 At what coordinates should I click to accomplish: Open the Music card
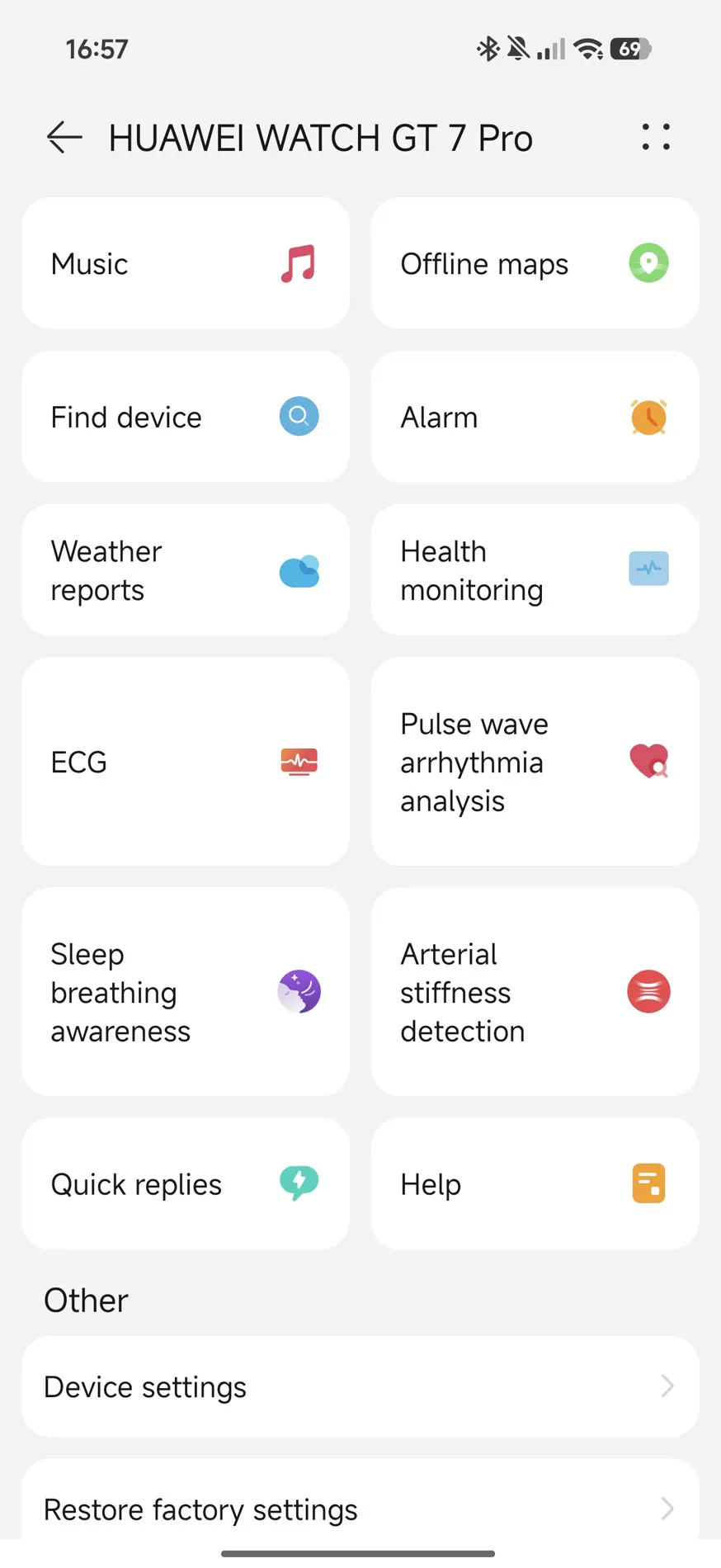[x=186, y=263]
